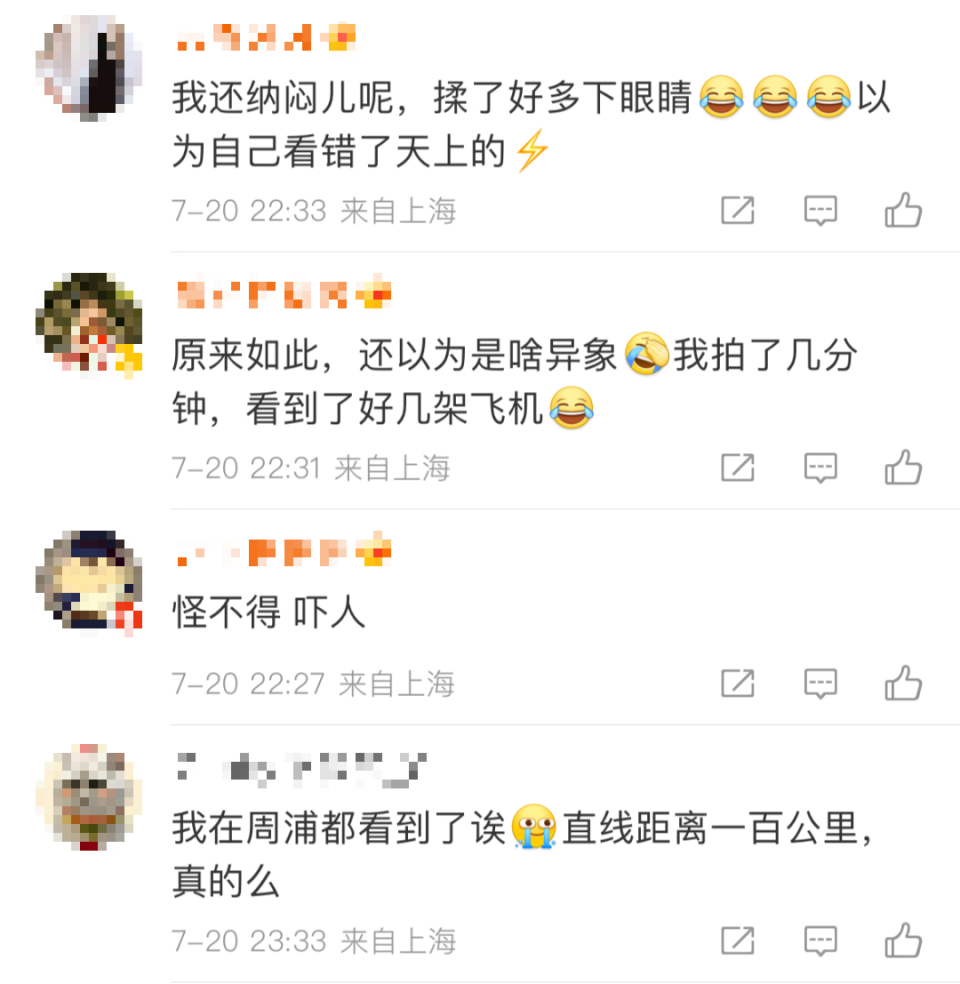Click the second commenter's username

[285, 293]
